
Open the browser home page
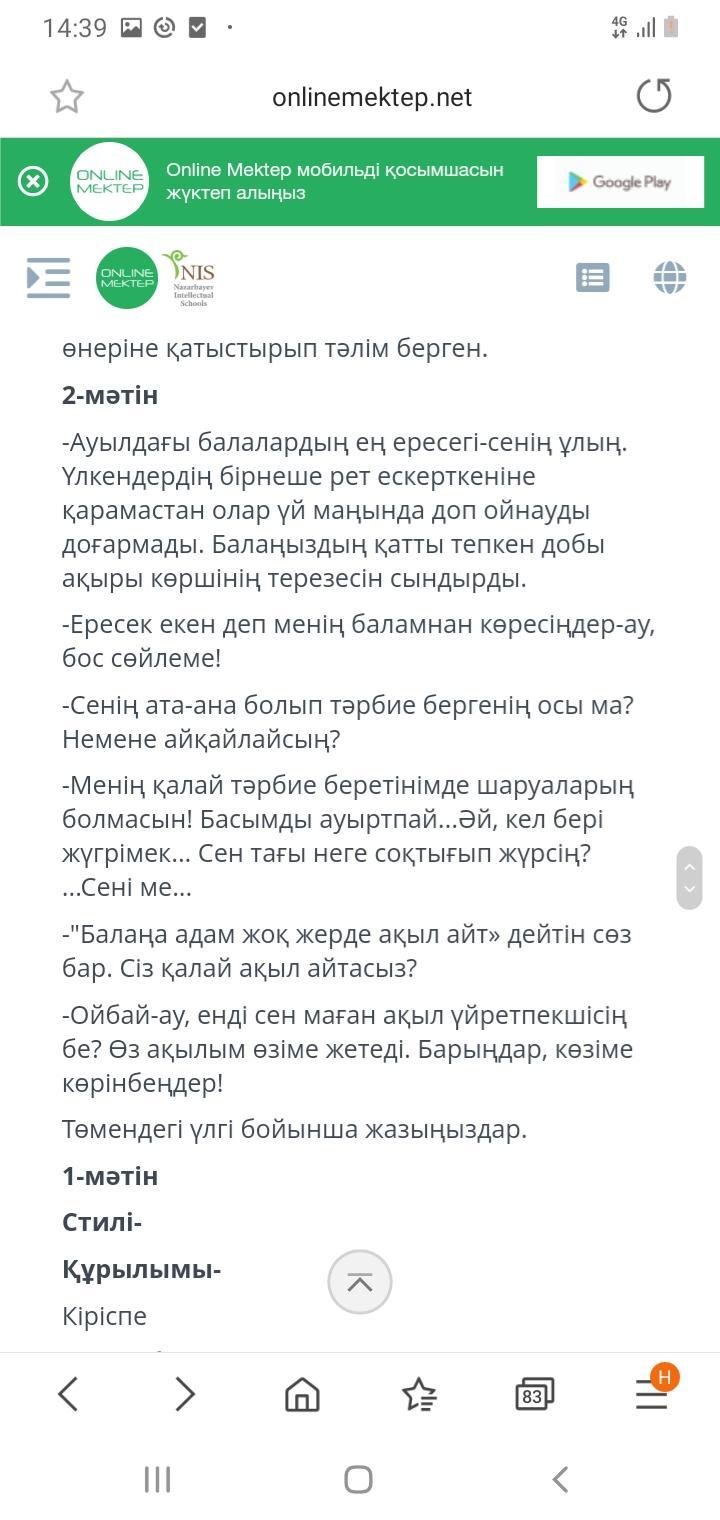pos(302,1393)
